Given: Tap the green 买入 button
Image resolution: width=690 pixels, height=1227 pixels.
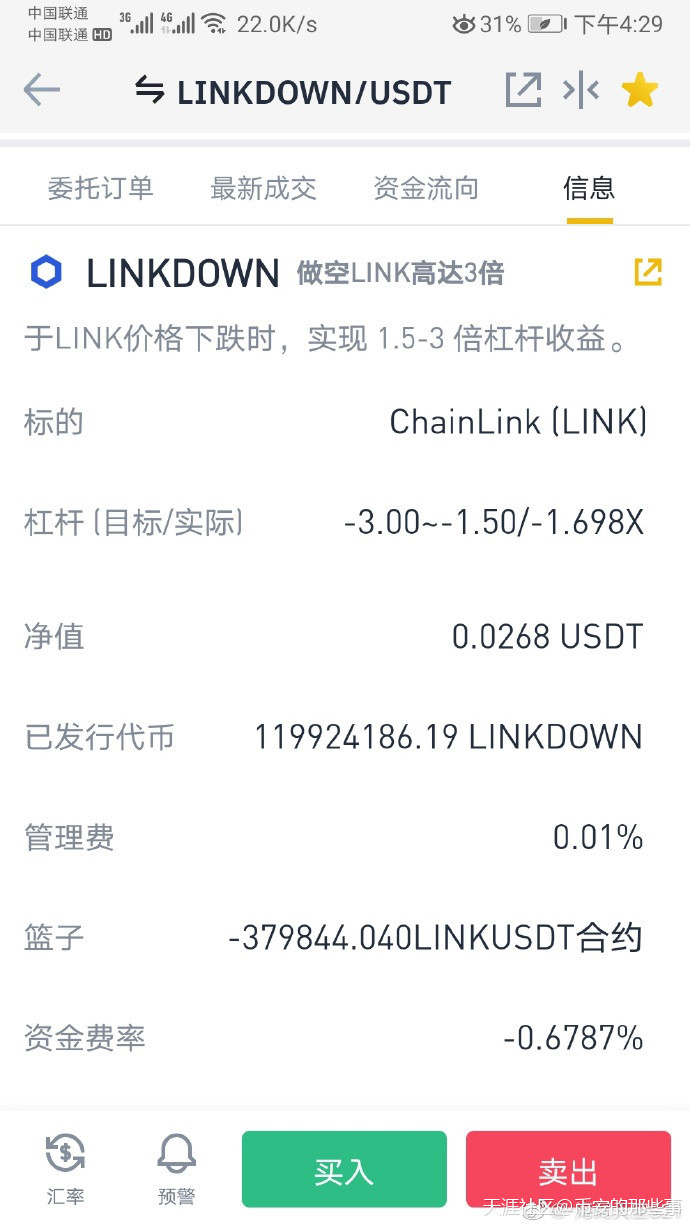Looking at the screenshot, I should [x=344, y=1170].
